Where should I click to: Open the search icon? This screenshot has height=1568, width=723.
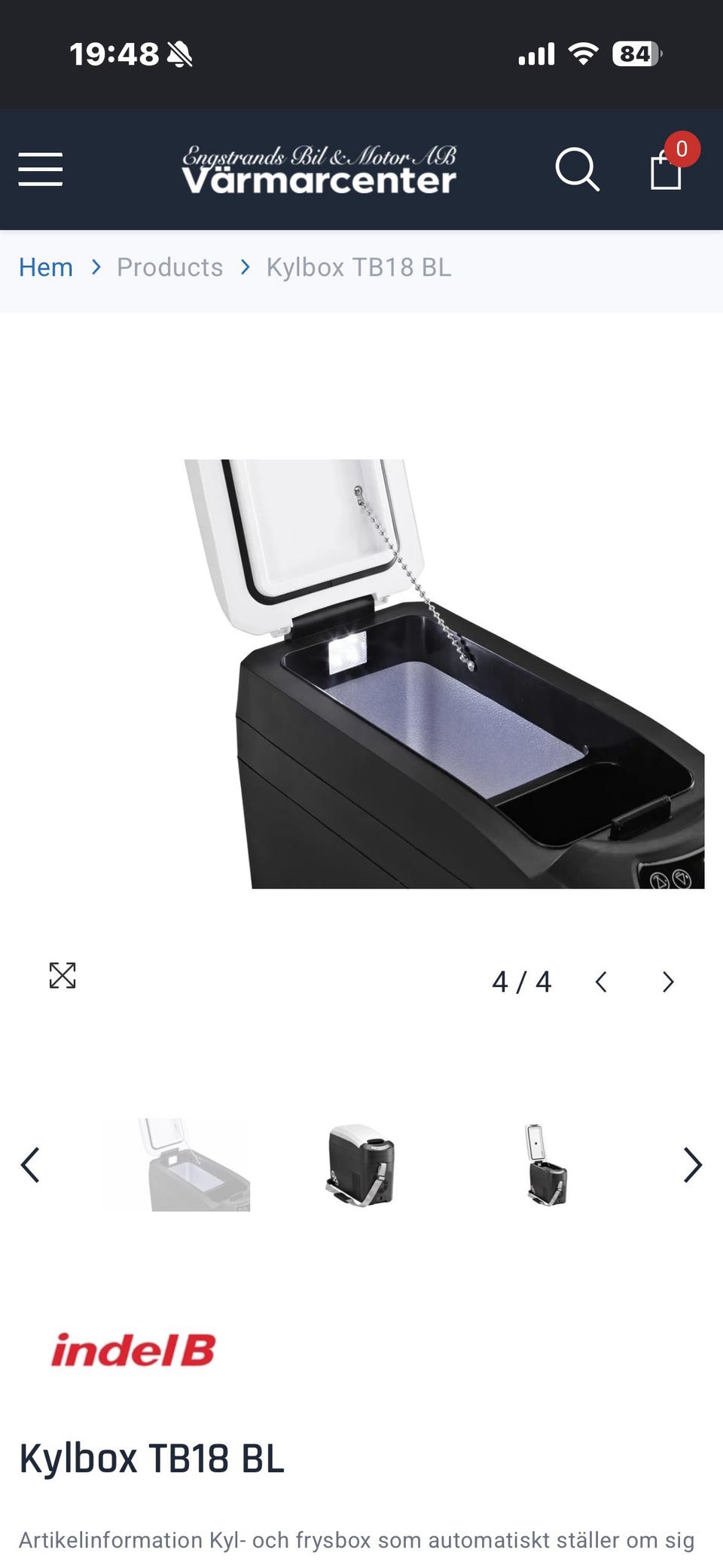[x=578, y=169]
